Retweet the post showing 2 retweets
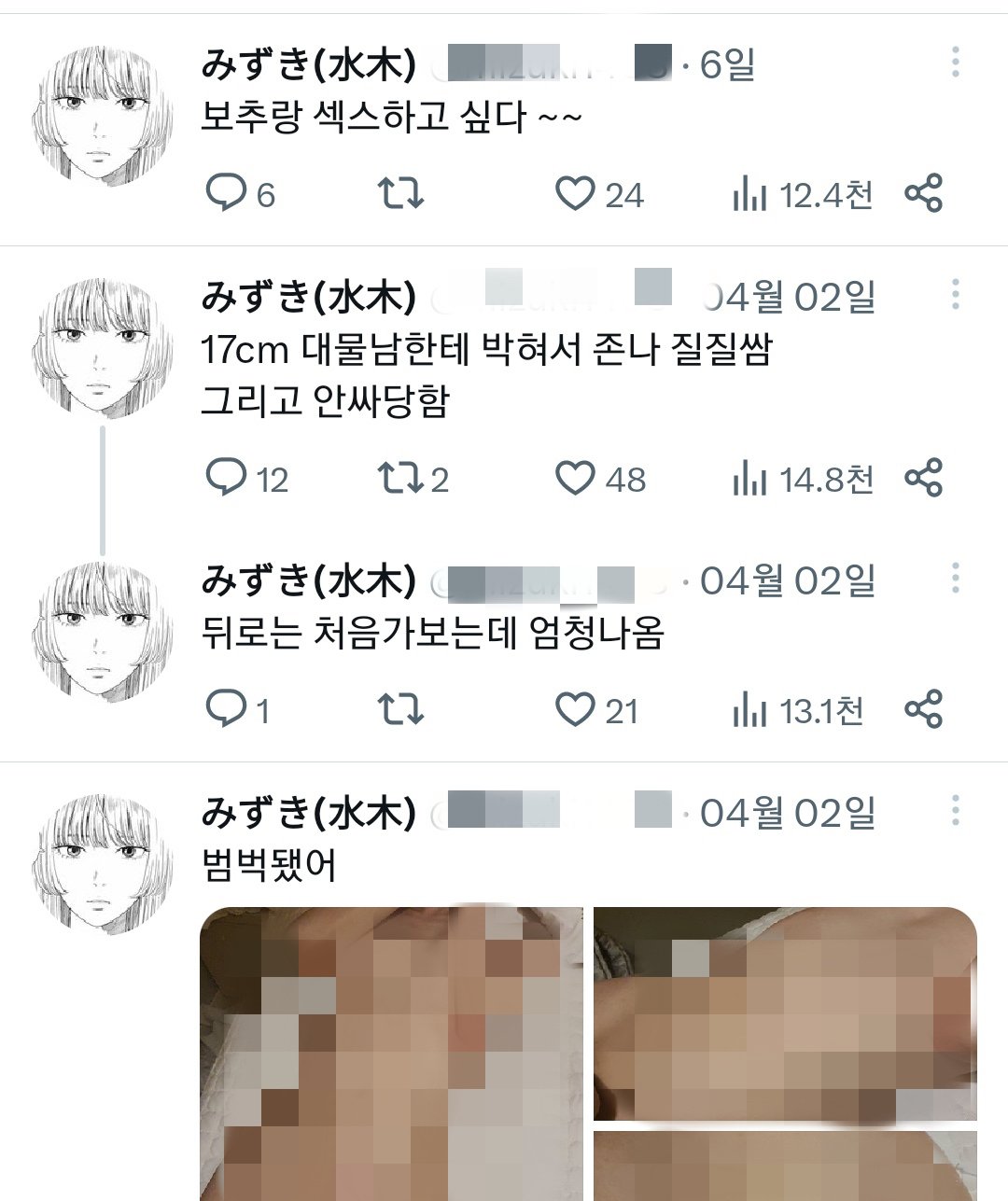The width and height of the screenshot is (1008, 1201). click(x=400, y=478)
